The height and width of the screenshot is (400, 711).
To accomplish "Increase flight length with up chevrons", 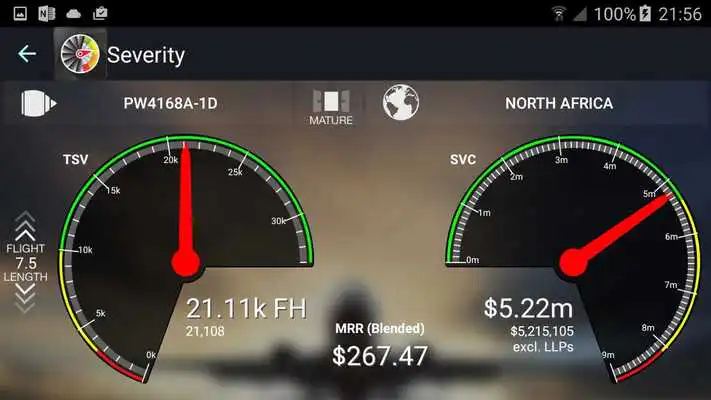I will tap(25, 225).
